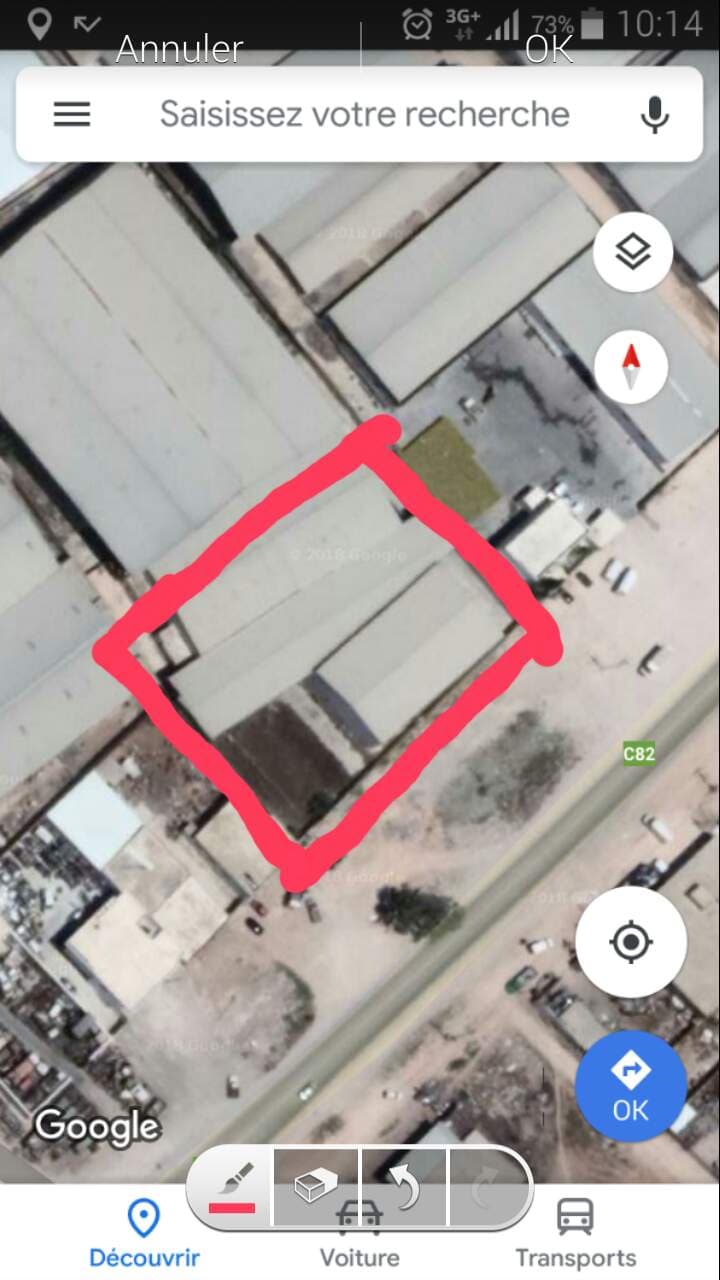Start voice search with the microphone

[654, 114]
